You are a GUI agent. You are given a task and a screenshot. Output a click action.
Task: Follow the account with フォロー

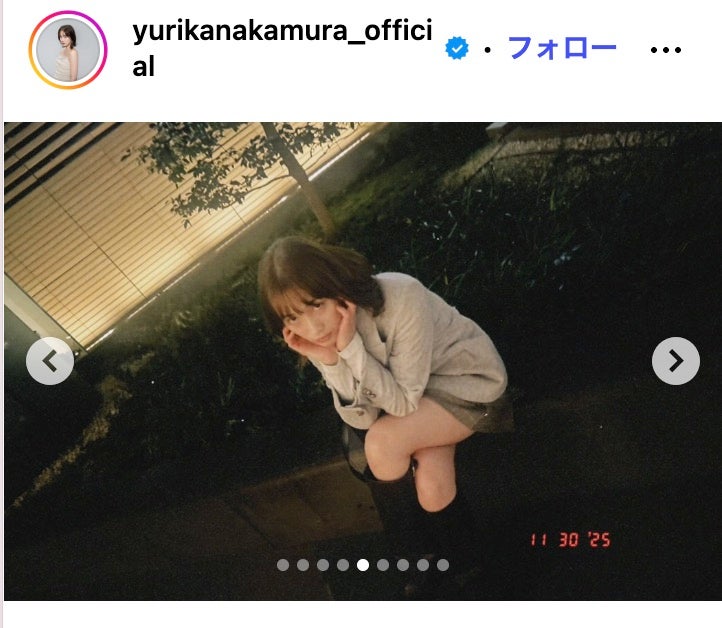point(562,47)
